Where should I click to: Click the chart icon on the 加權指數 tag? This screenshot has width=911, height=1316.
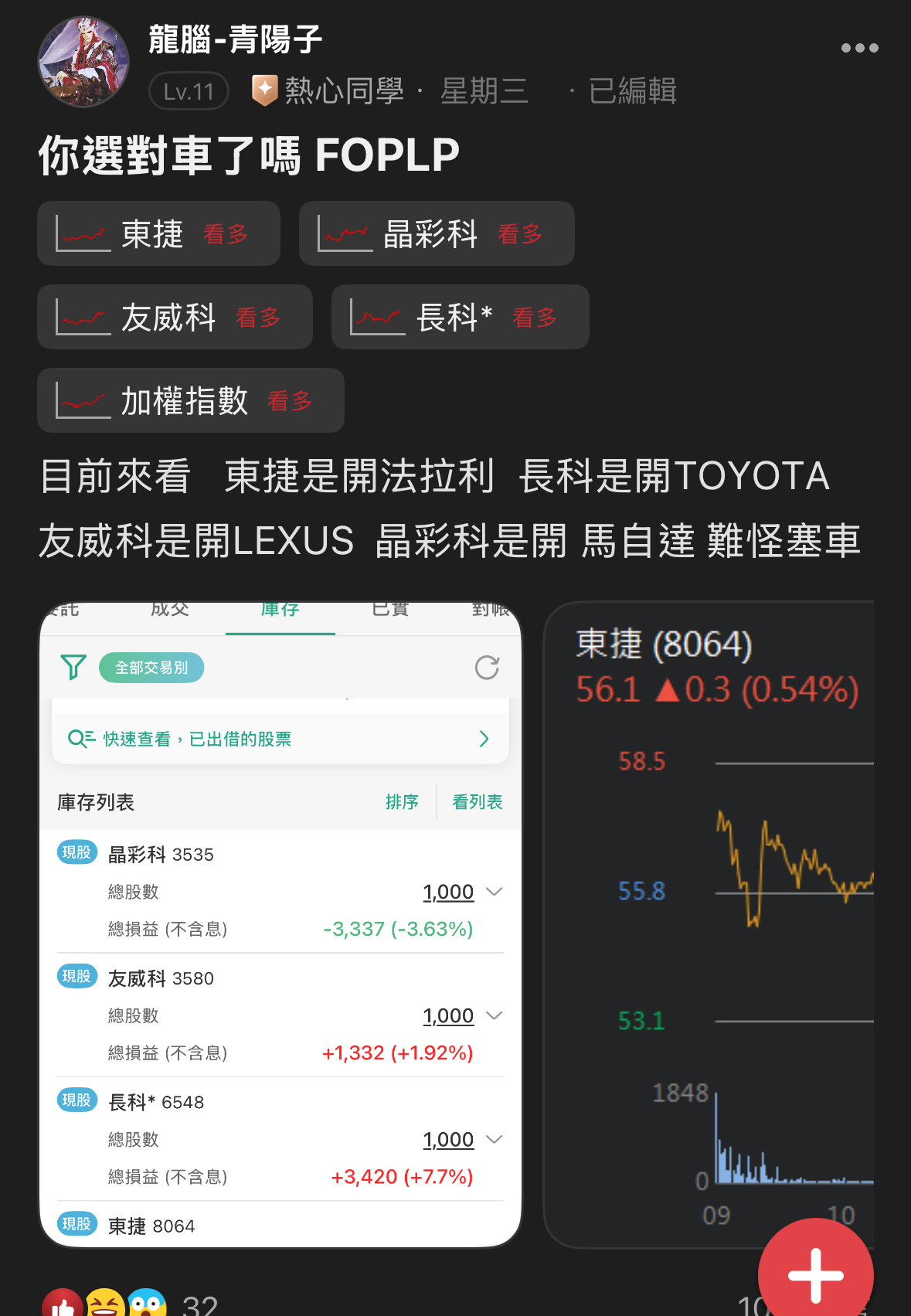click(x=81, y=400)
